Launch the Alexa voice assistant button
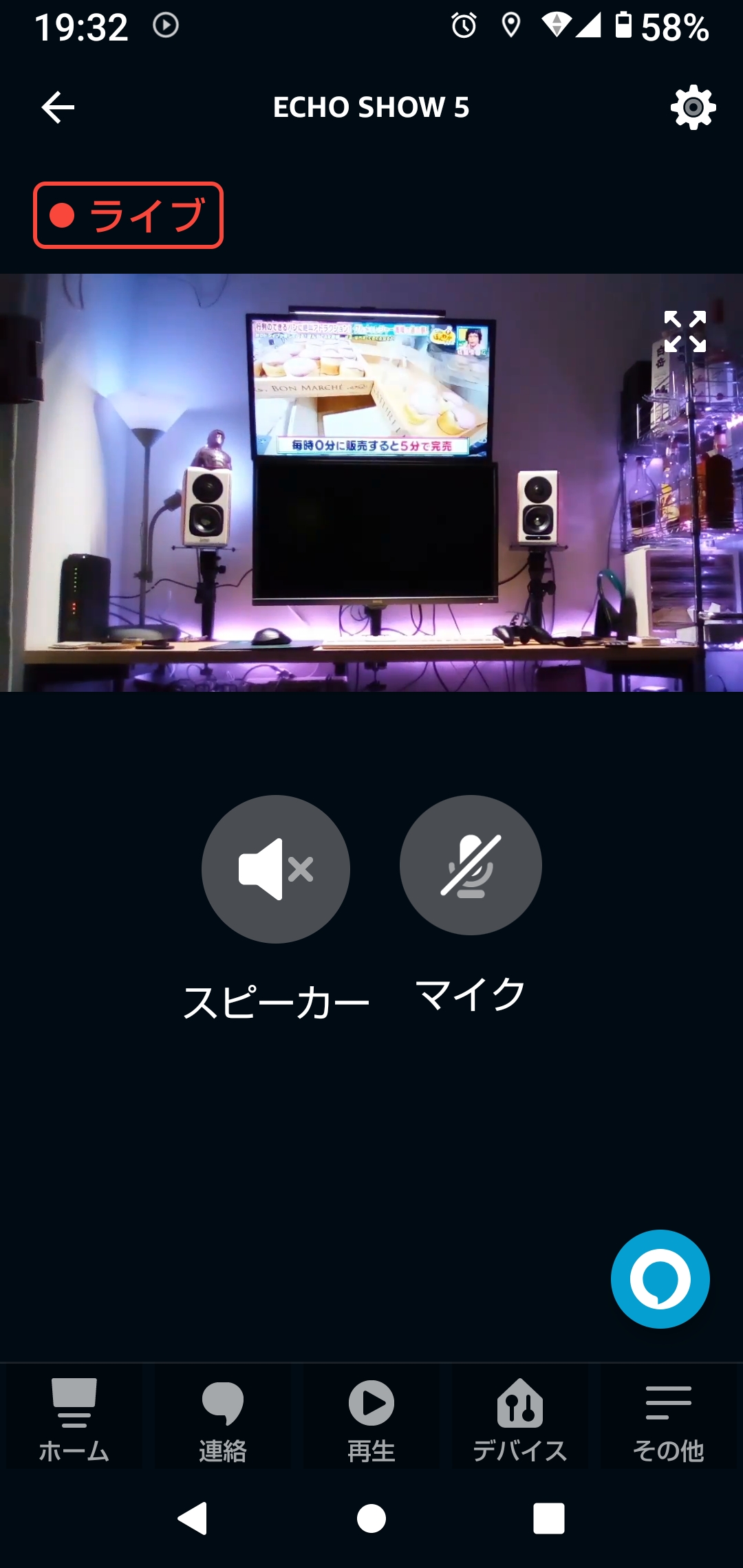Image resolution: width=743 pixels, height=1568 pixels. (x=660, y=1278)
